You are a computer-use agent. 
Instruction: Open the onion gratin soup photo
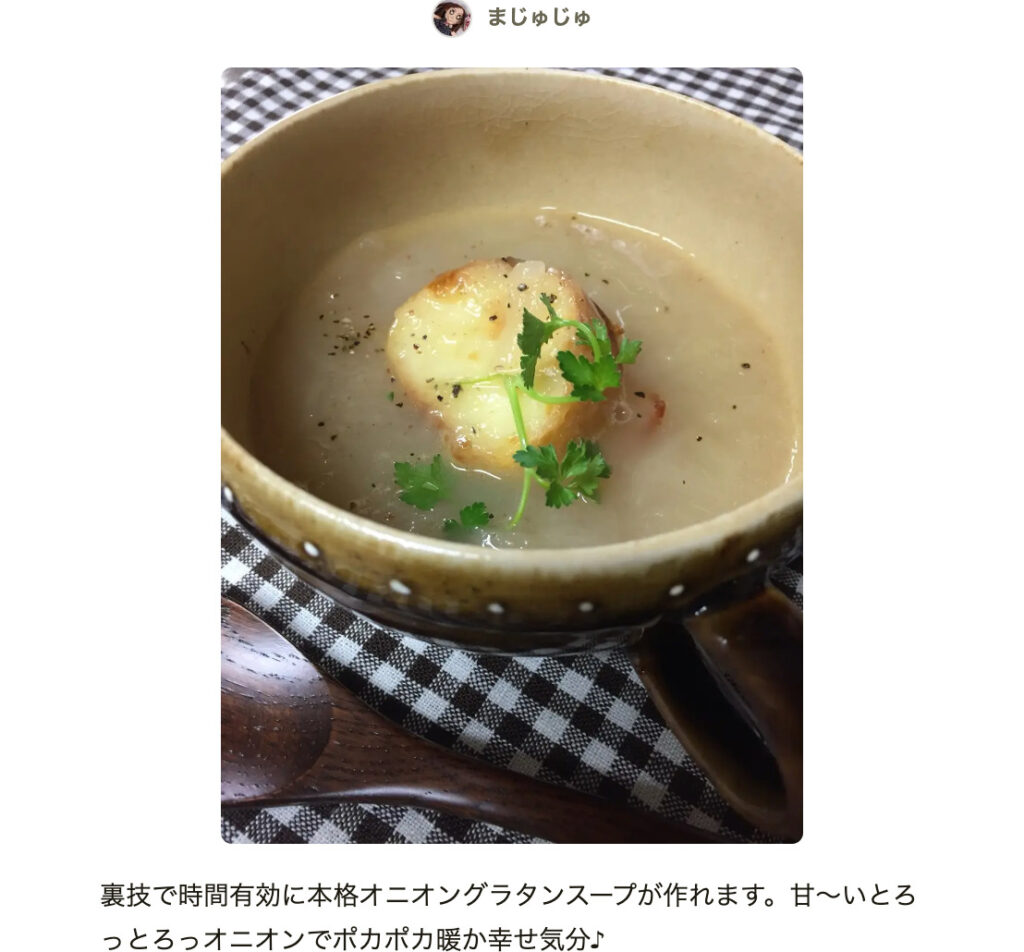(511, 455)
